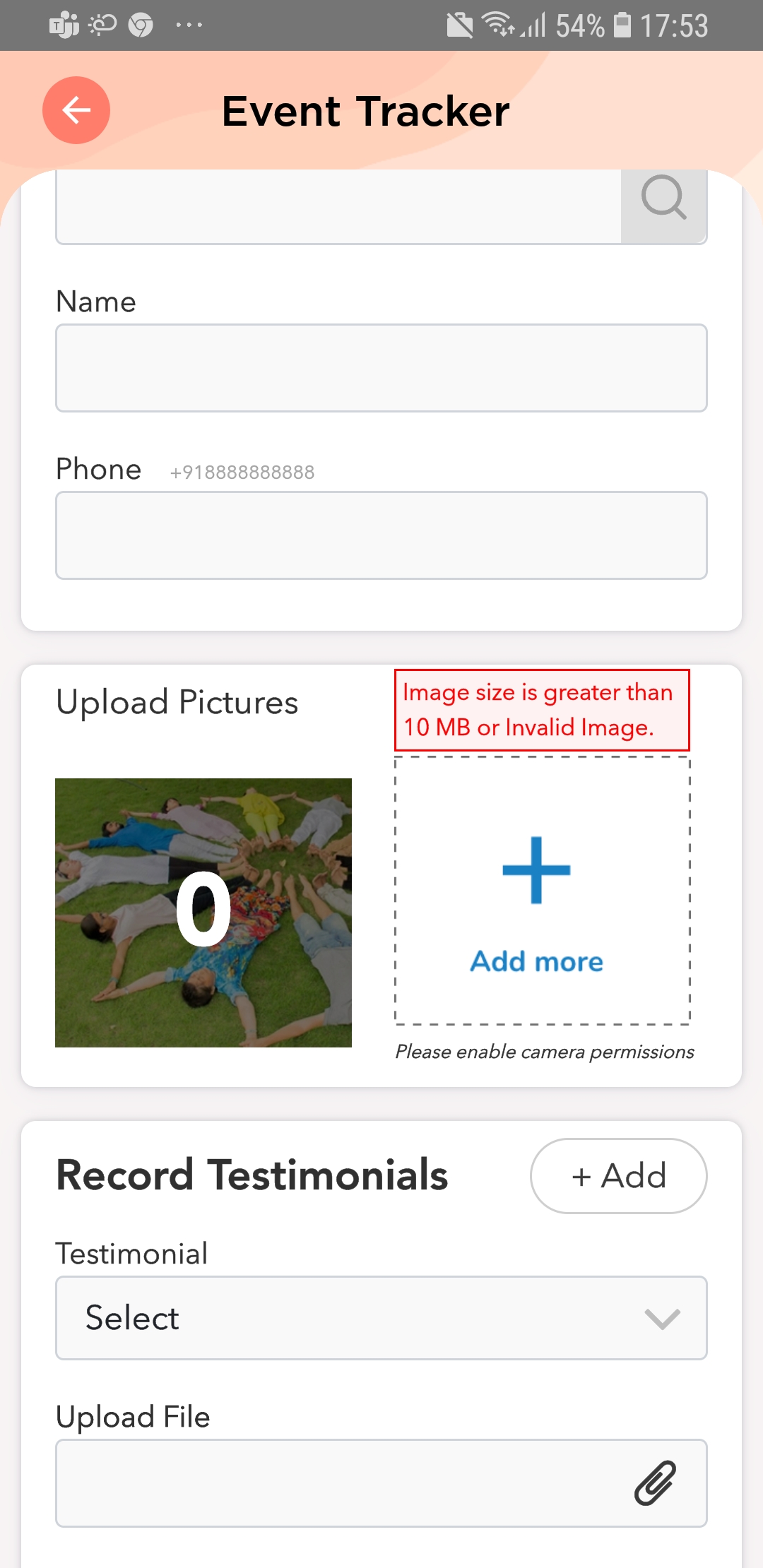Expand the Testimonial Select dropdown
Image resolution: width=763 pixels, height=1568 pixels.
(381, 1318)
